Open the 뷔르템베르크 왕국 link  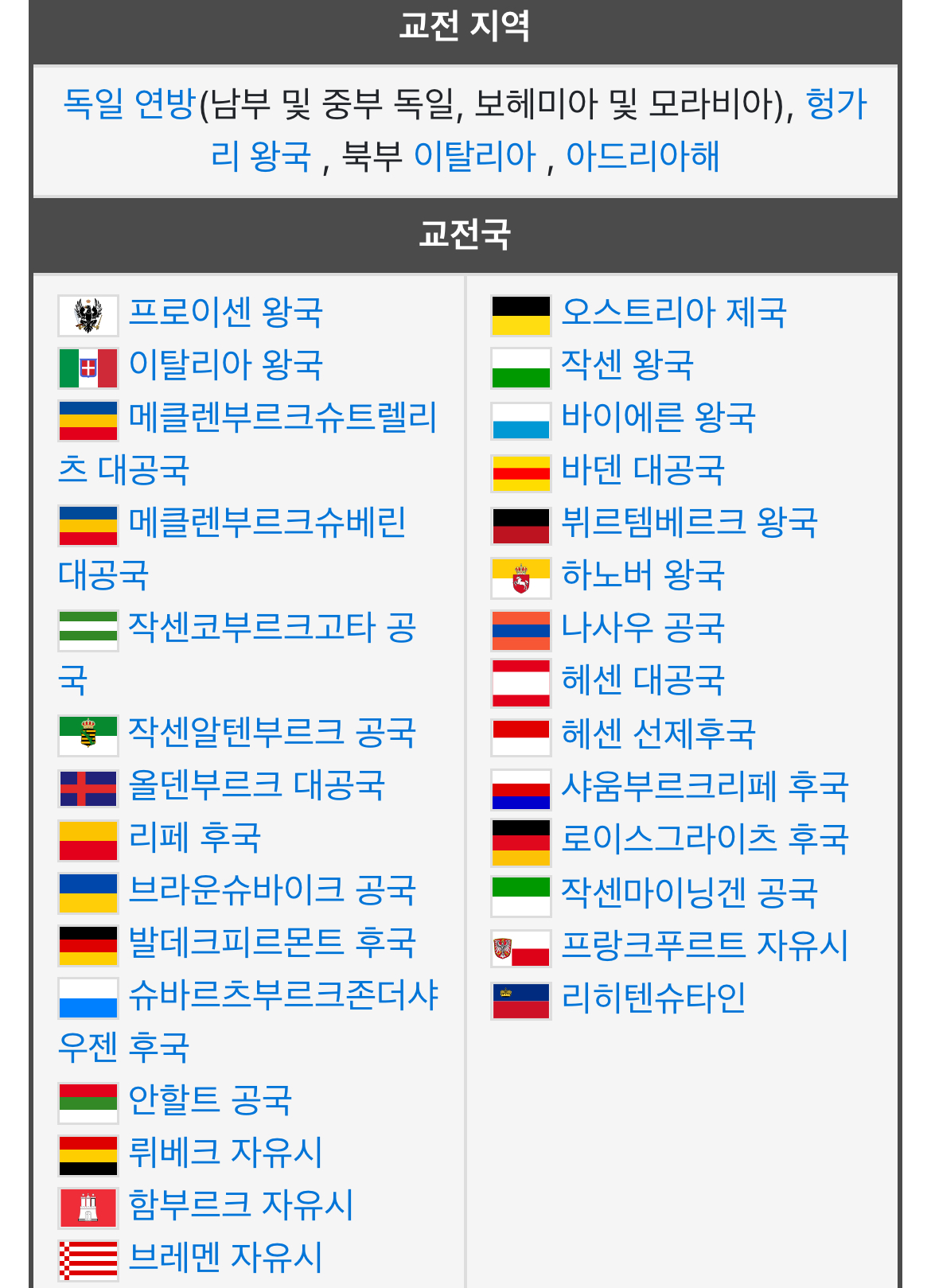pos(689,523)
